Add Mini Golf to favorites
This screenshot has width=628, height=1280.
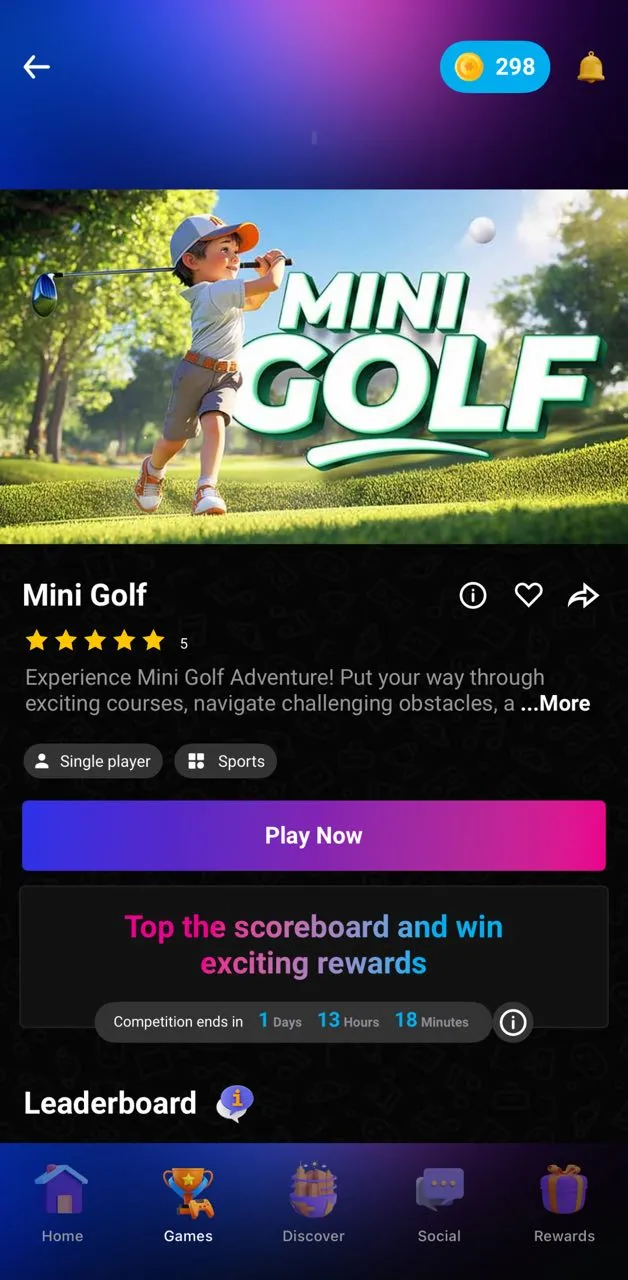(528, 596)
